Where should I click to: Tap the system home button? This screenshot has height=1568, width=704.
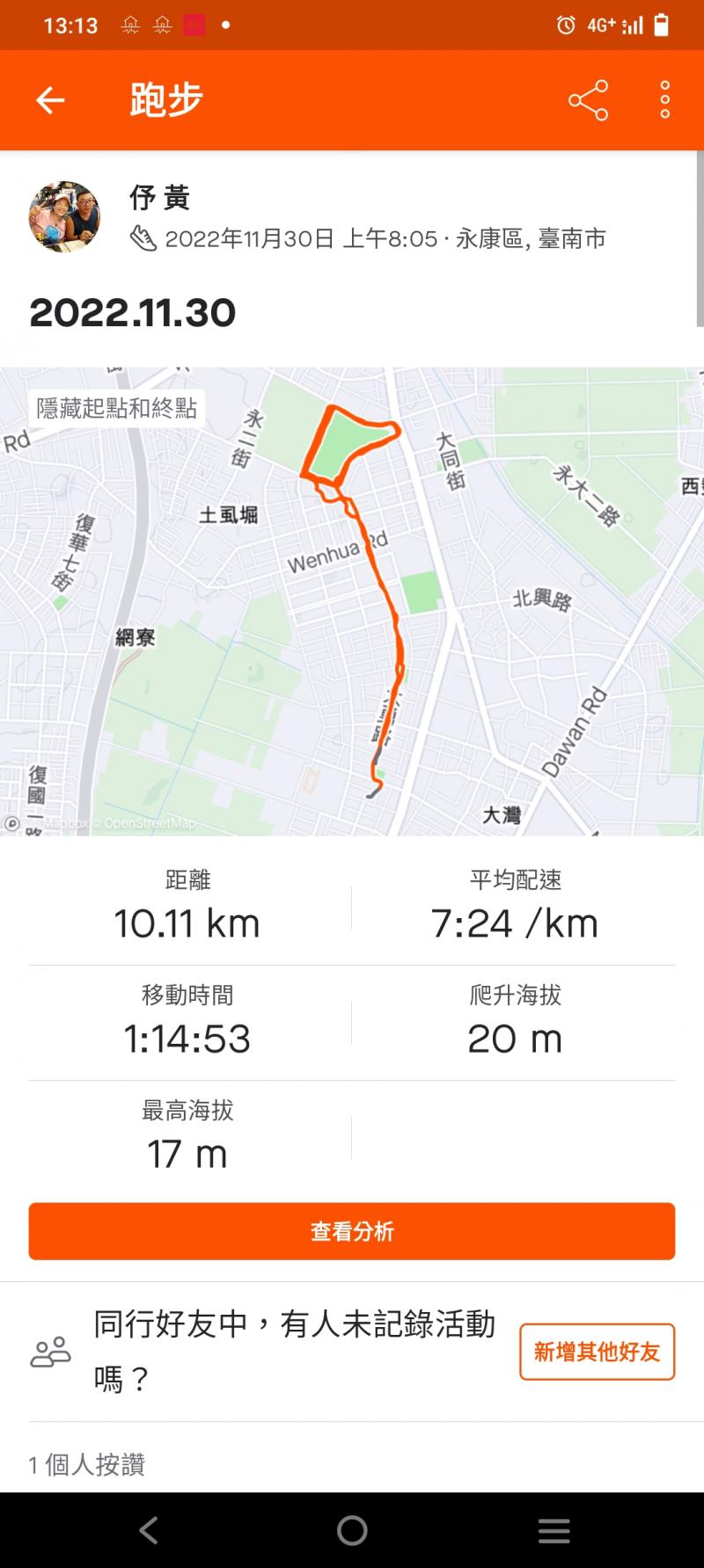coord(352,1531)
